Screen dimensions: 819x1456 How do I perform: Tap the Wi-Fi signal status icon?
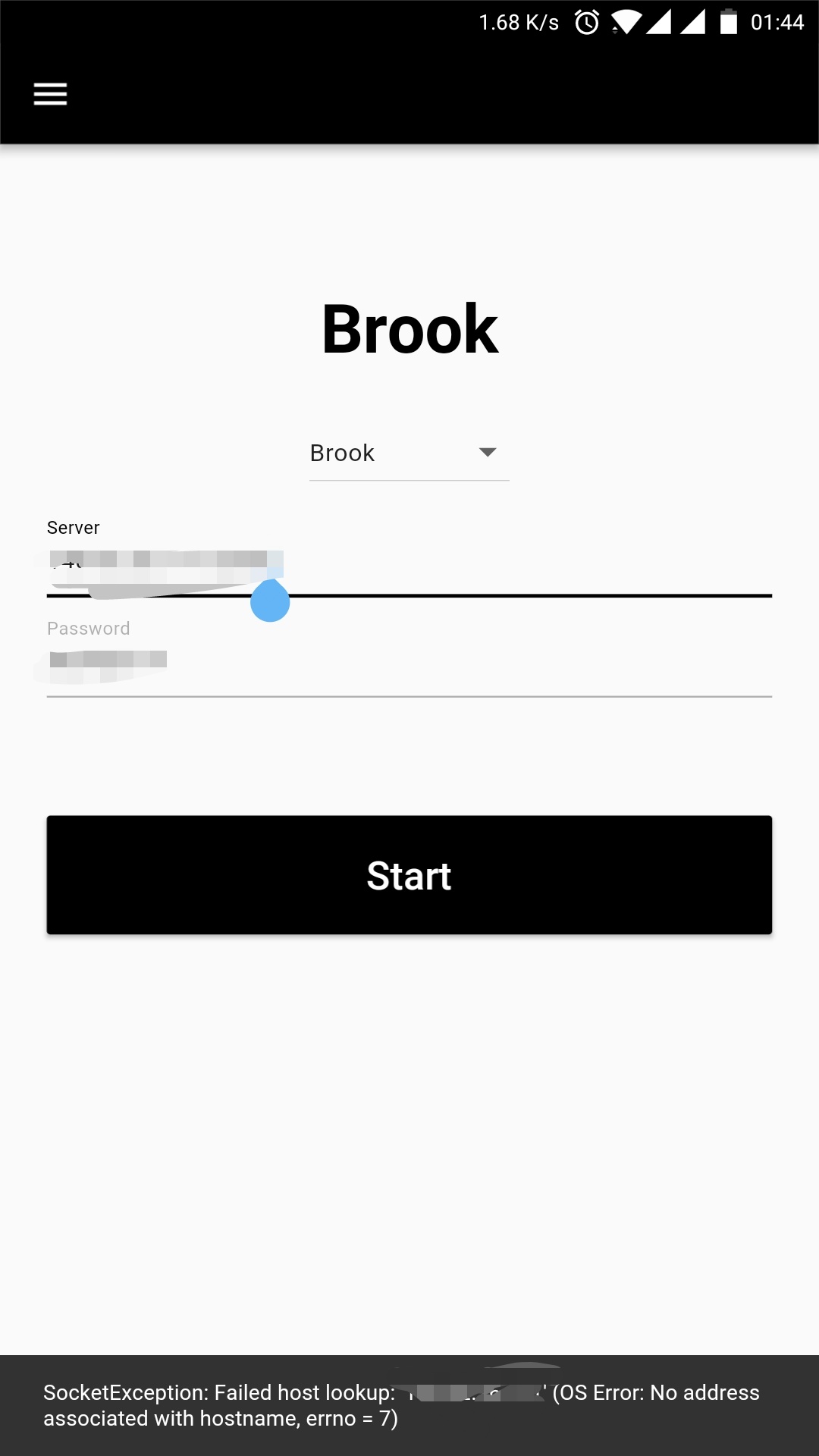[x=627, y=22]
